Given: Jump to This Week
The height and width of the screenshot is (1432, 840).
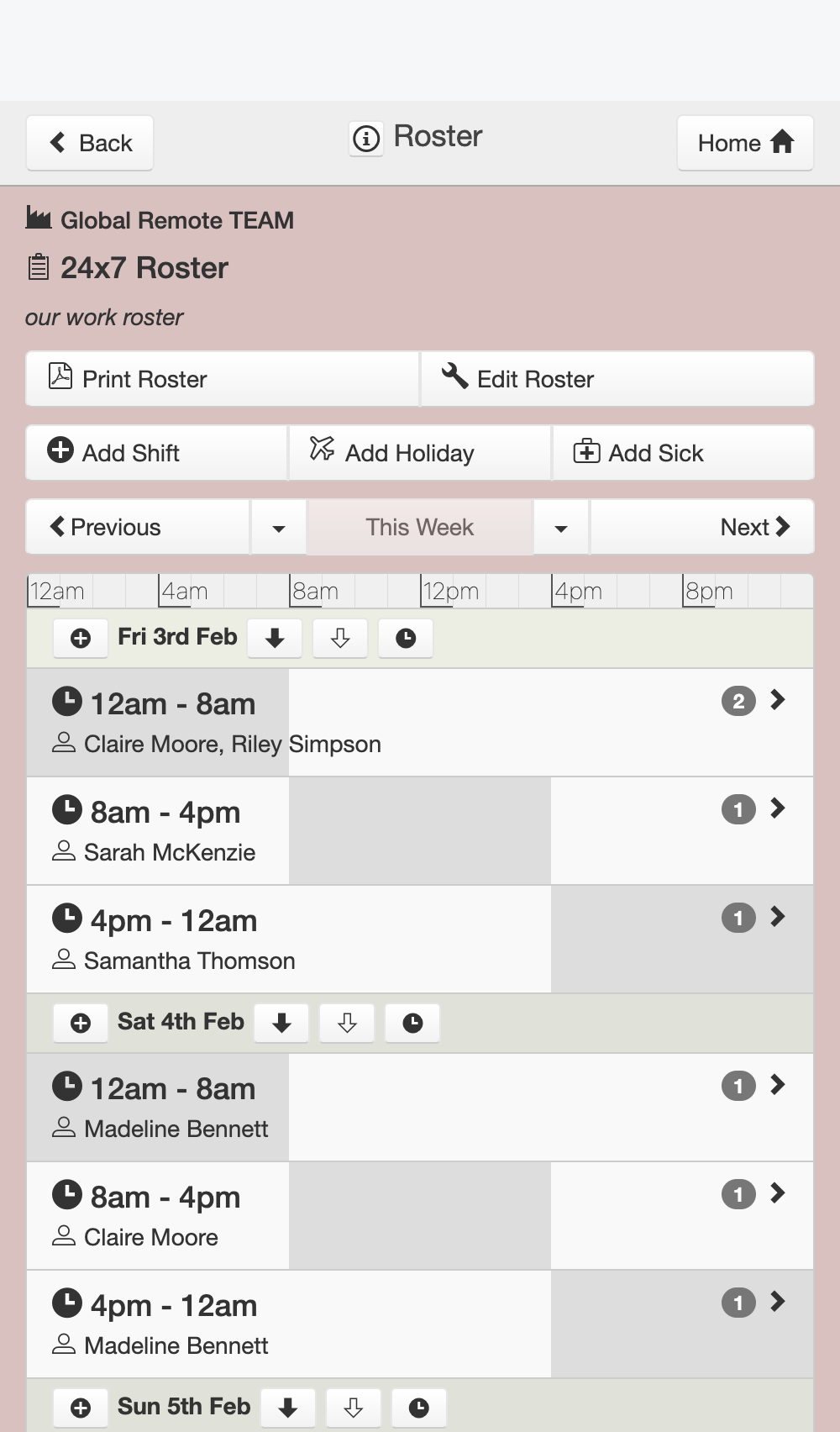Looking at the screenshot, I should tap(420, 527).
